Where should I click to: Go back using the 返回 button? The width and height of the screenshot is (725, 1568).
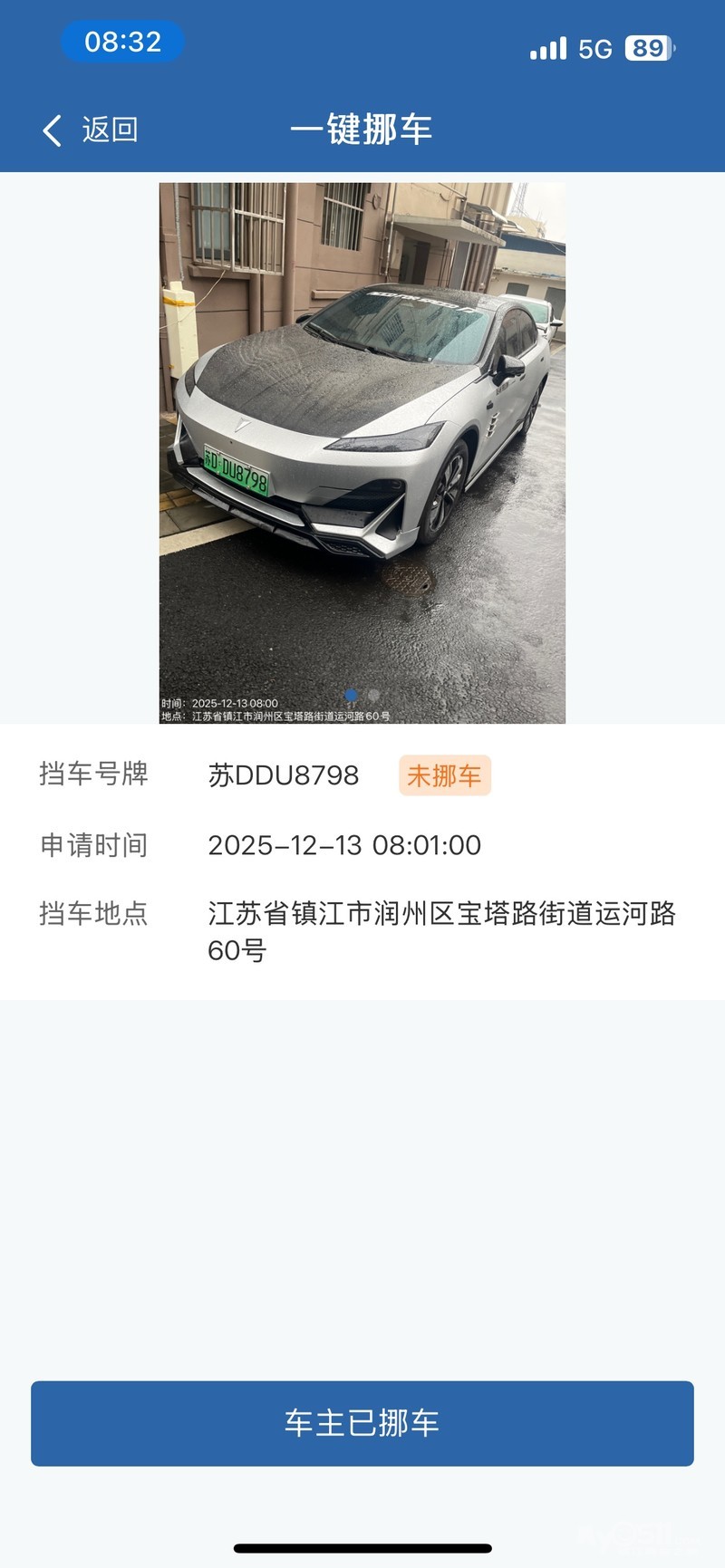click(91, 130)
